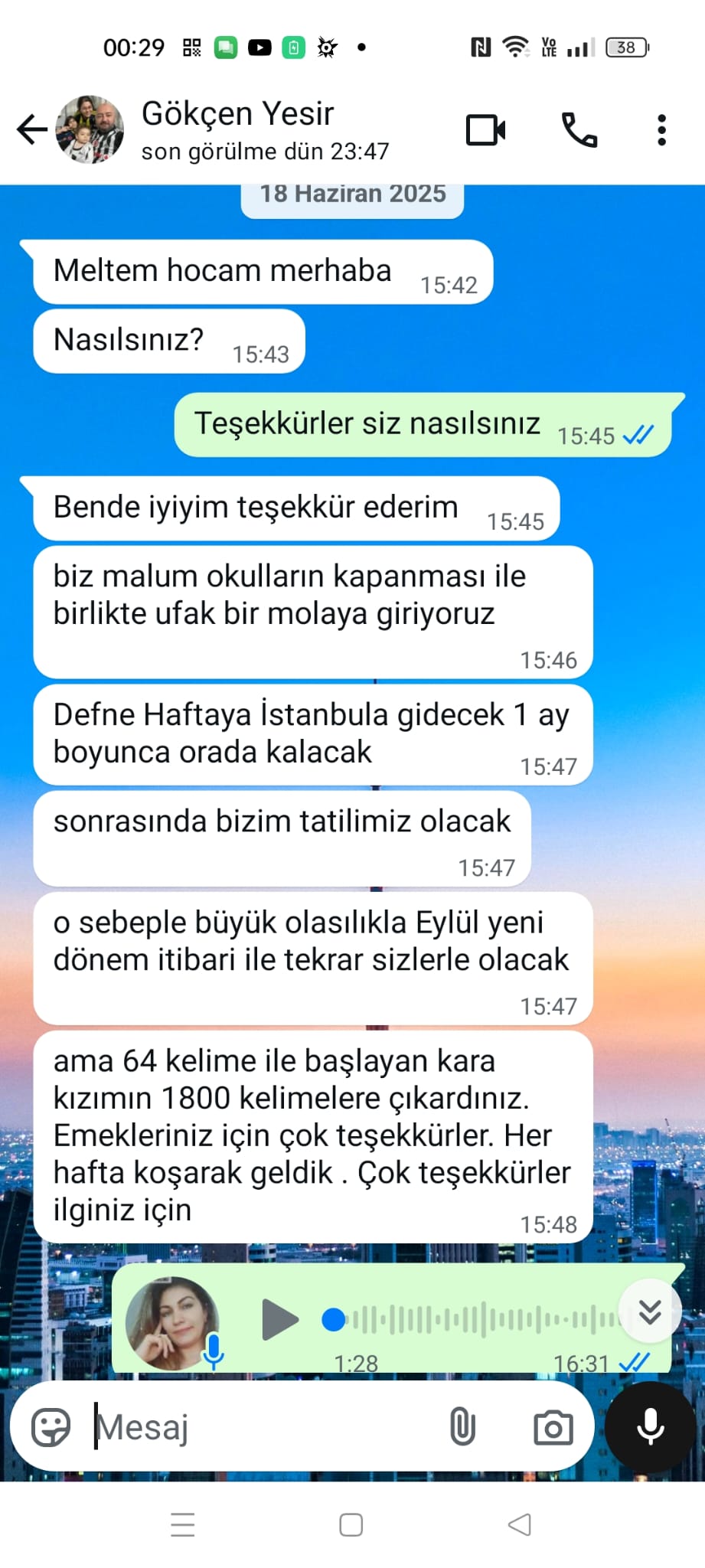Start a voice call with Gökçen Yesir

579,129
